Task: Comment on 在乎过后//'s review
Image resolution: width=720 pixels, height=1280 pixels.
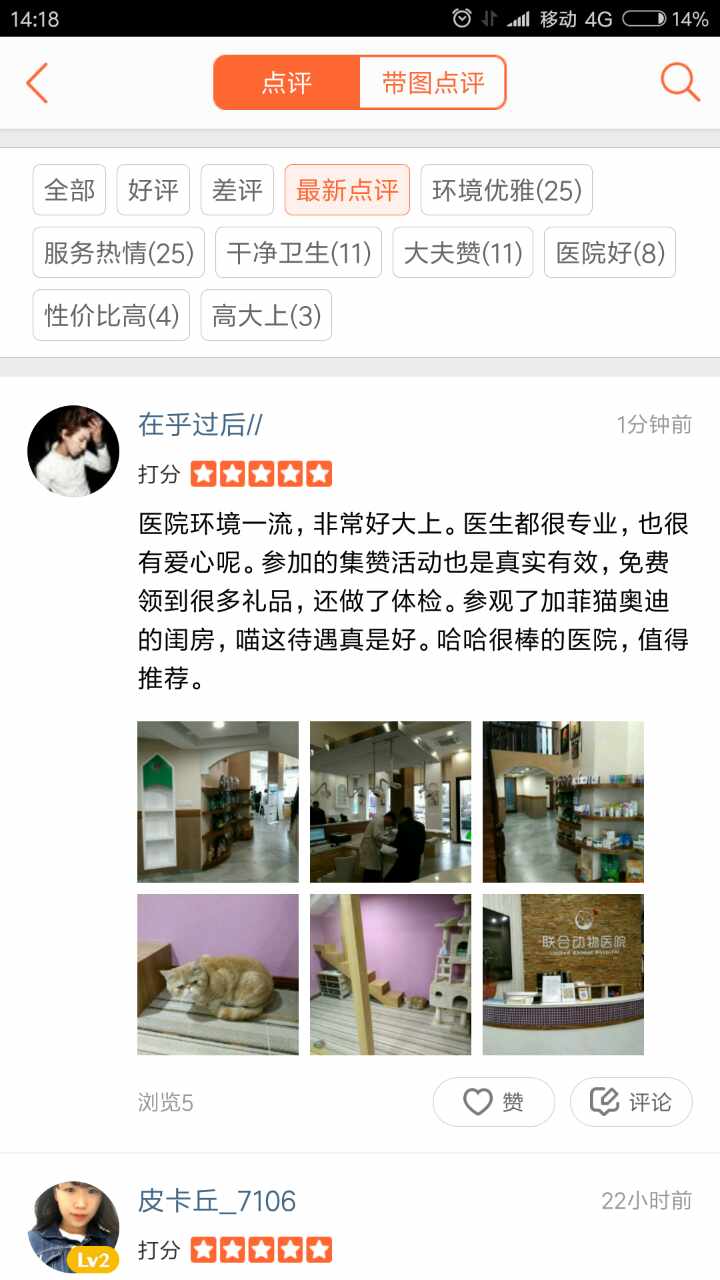Action: coord(631,1102)
